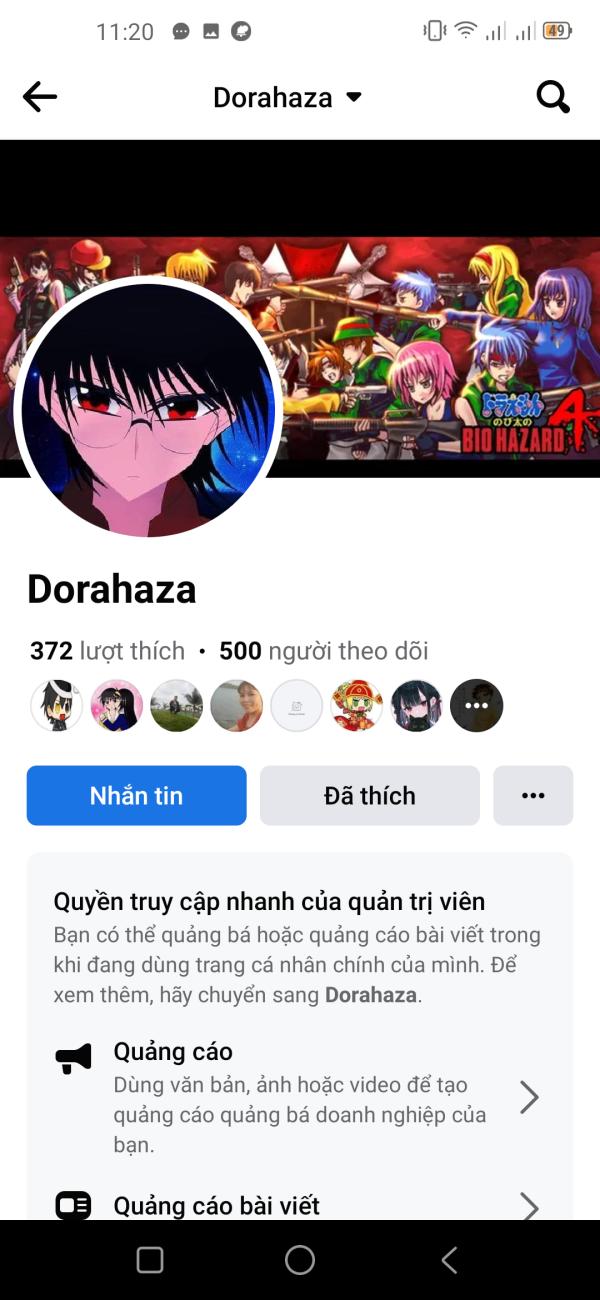600x1300 pixels.
Task: Tap the Đã thích liked button
Action: (x=369, y=796)
